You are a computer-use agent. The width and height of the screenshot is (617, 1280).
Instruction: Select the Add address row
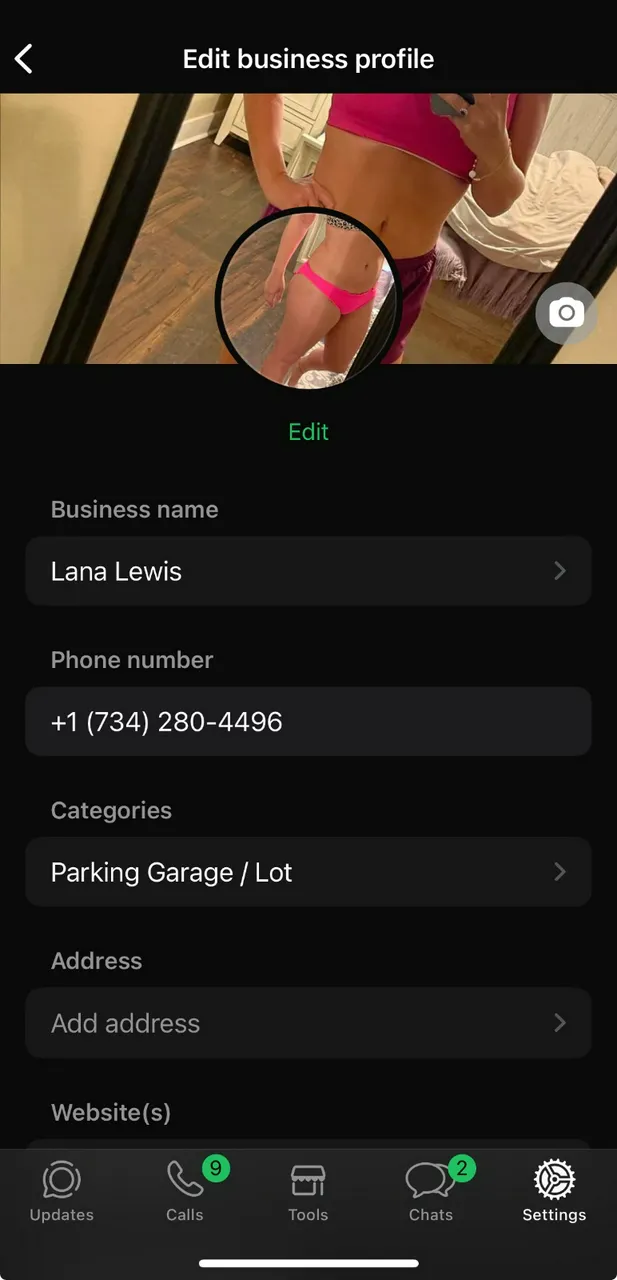point(308,1023)
